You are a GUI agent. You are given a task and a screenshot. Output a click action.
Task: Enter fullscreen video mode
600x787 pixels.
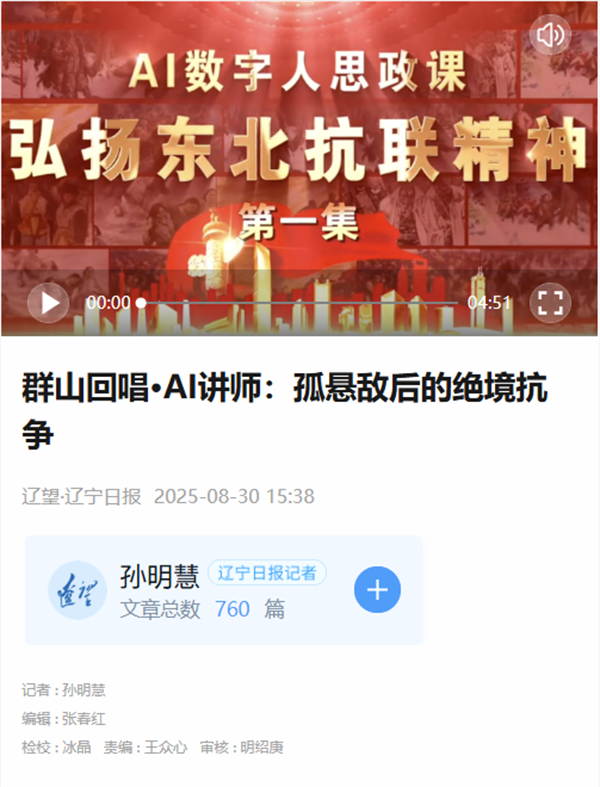tap(549, 302)
